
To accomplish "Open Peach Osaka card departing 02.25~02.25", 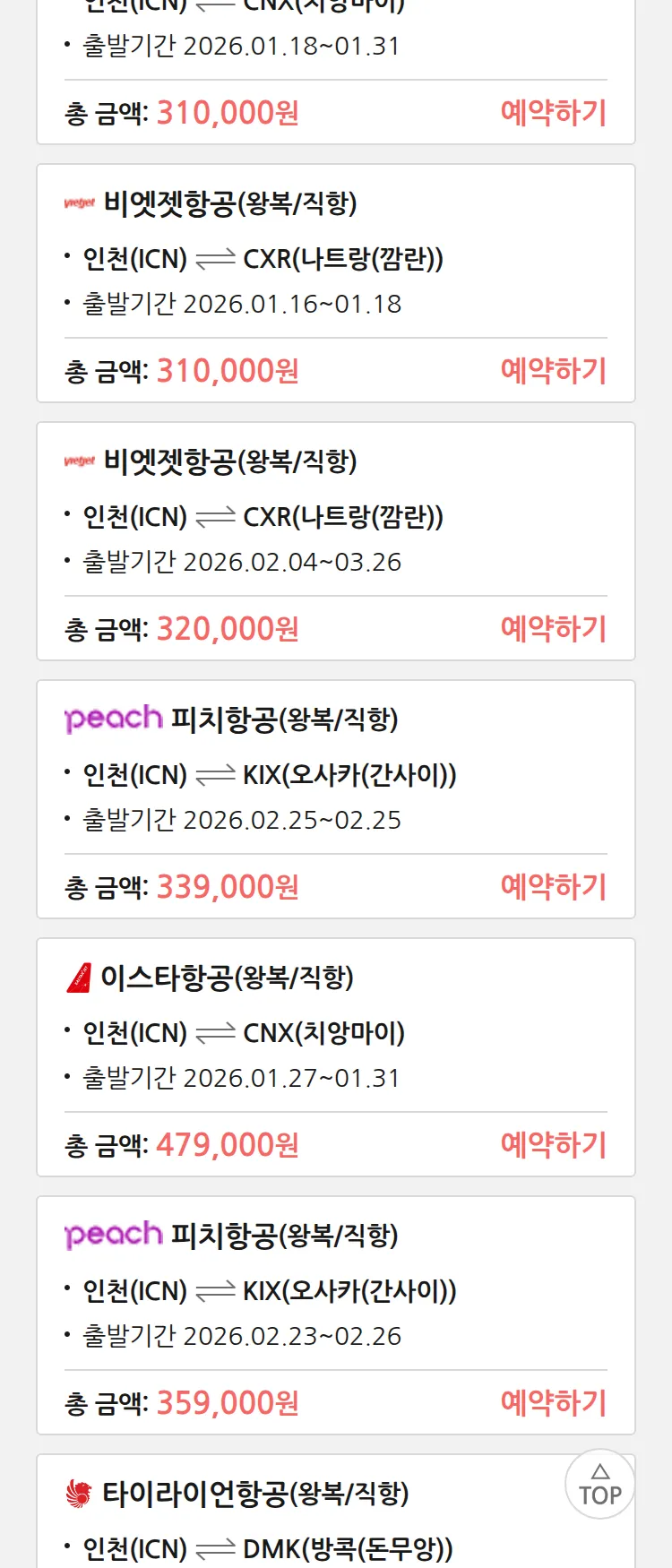I will (x=269, y=772).
